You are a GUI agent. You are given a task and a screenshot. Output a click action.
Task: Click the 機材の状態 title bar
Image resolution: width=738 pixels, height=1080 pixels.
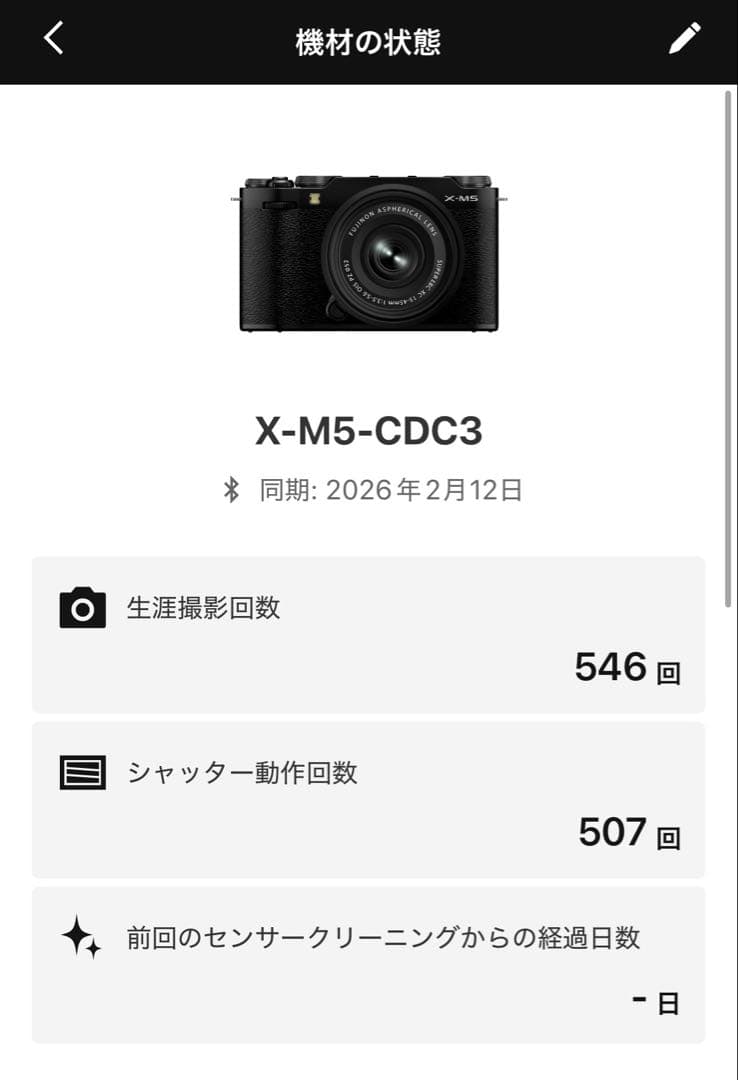coord(369,38)
